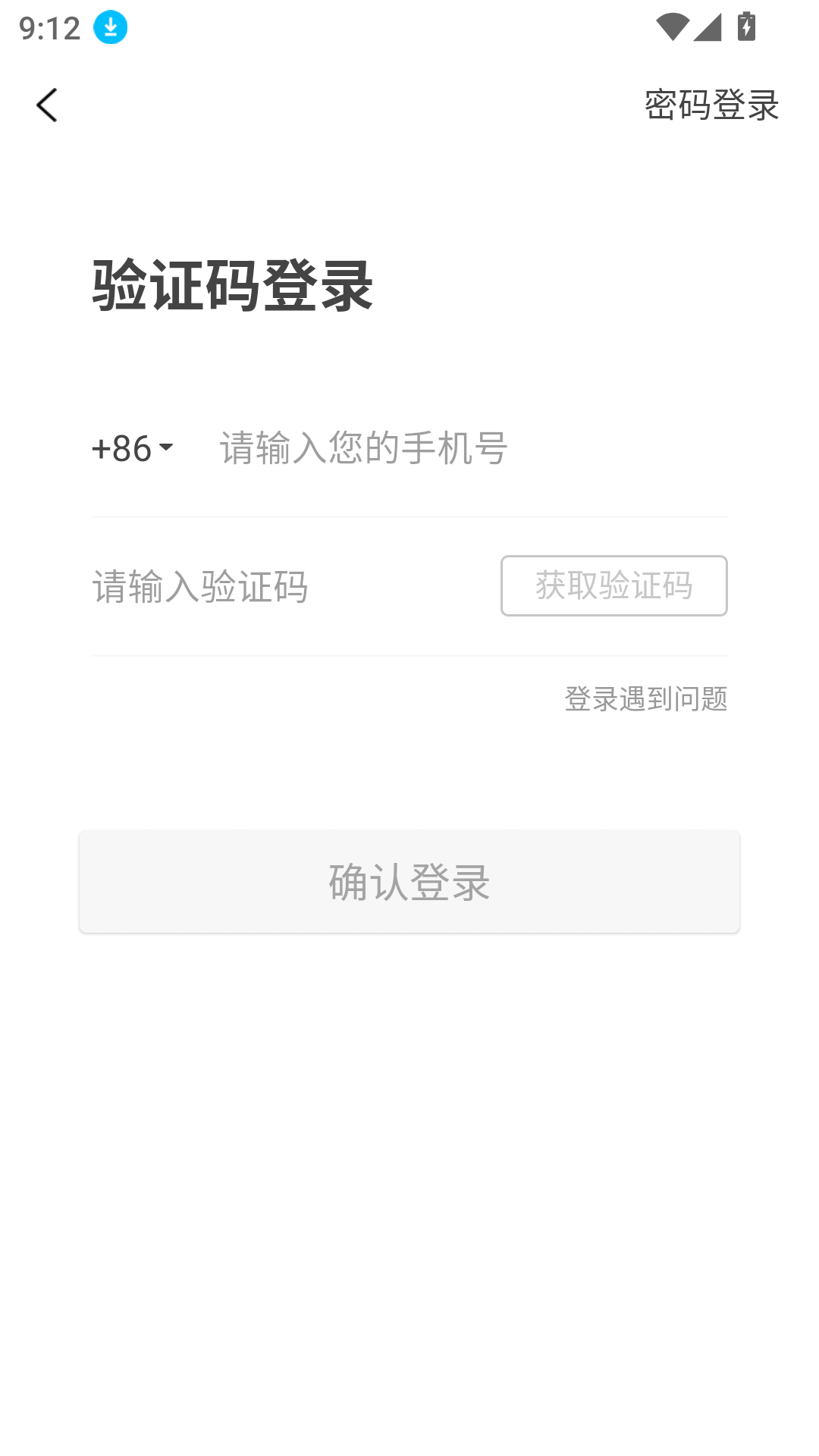Image resolution: width=819 pixels, height=1456 pixels.
Task: Open 登录遇到问题 login help
Action: pyautogui.click(x=645, y=698)
